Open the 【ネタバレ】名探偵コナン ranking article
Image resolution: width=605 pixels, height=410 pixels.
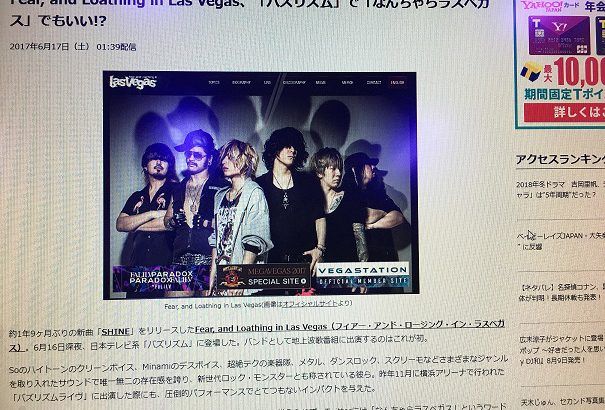[561, 291]
